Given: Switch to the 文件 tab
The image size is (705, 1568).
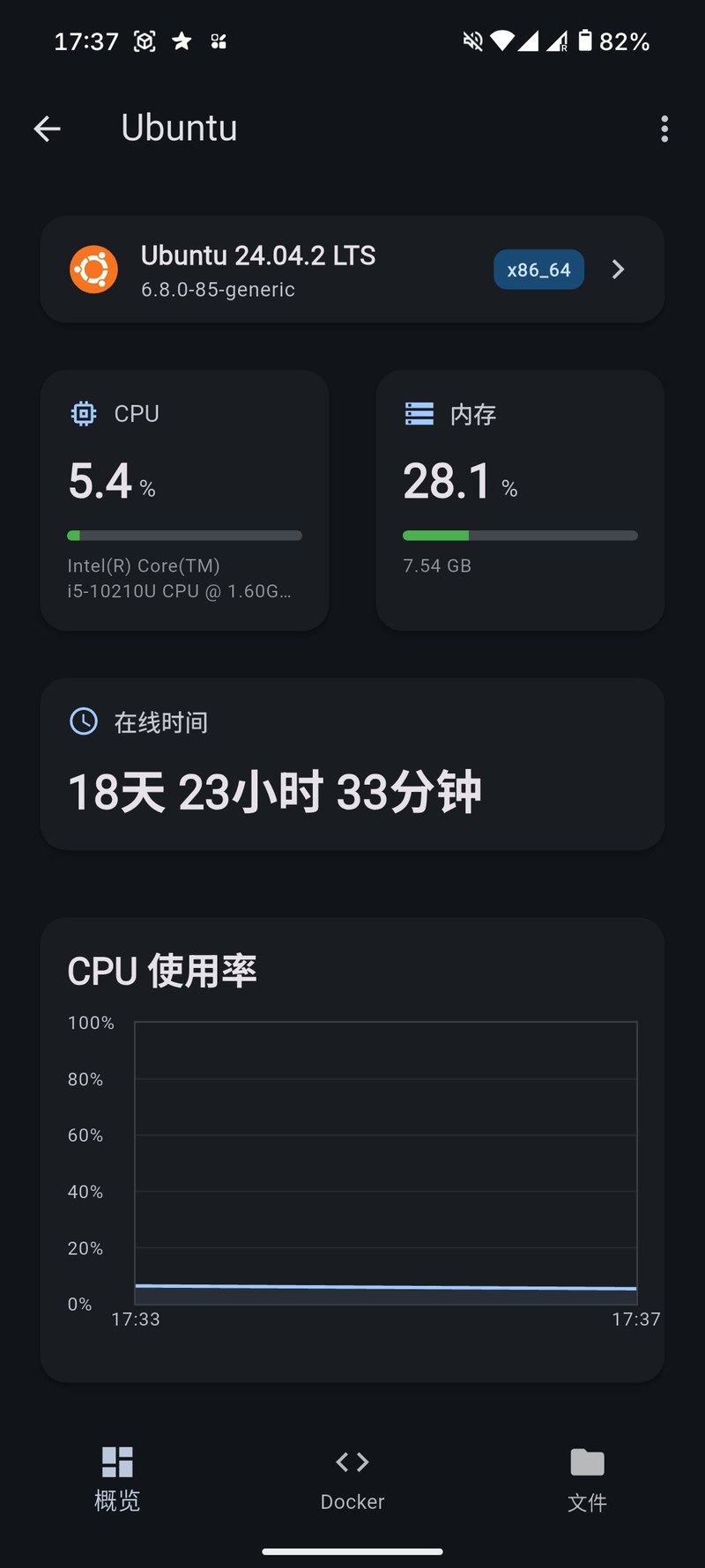Looking at the screenshot, I should pos(587,1479).
